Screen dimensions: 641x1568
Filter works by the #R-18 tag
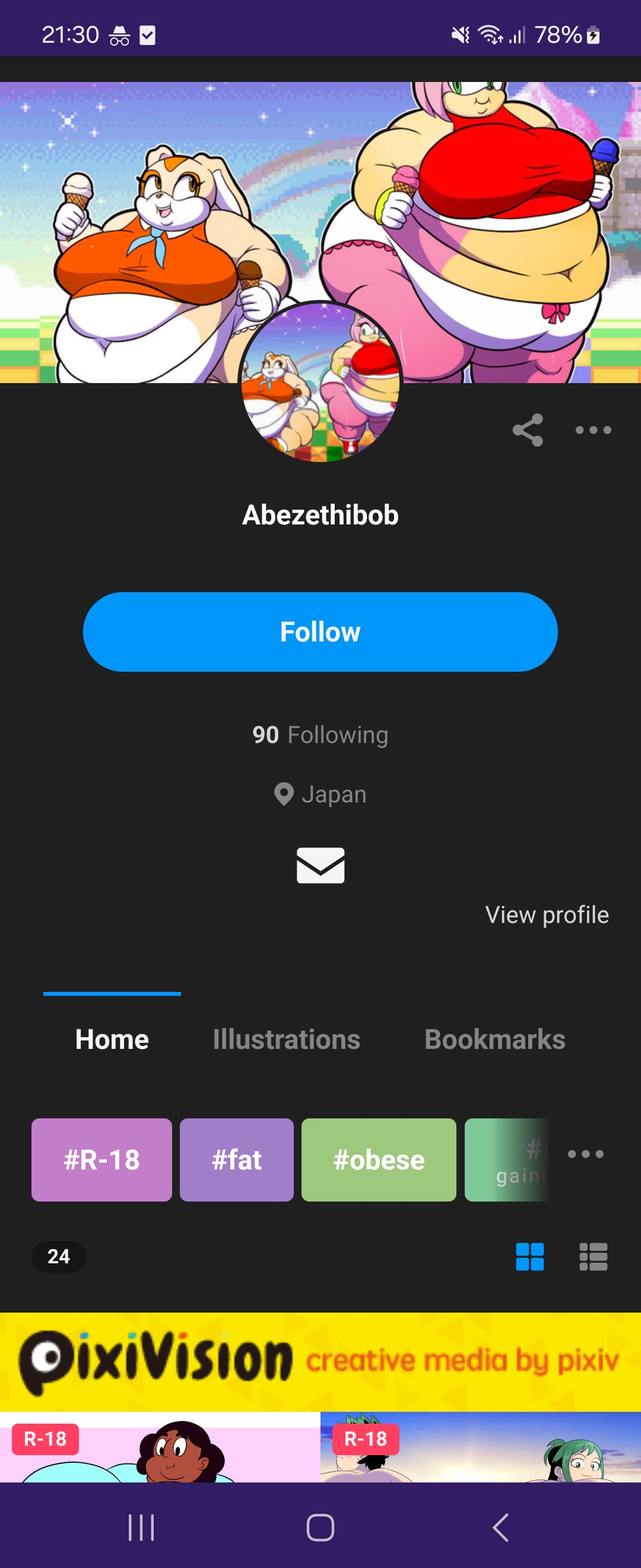point(101,1159)
